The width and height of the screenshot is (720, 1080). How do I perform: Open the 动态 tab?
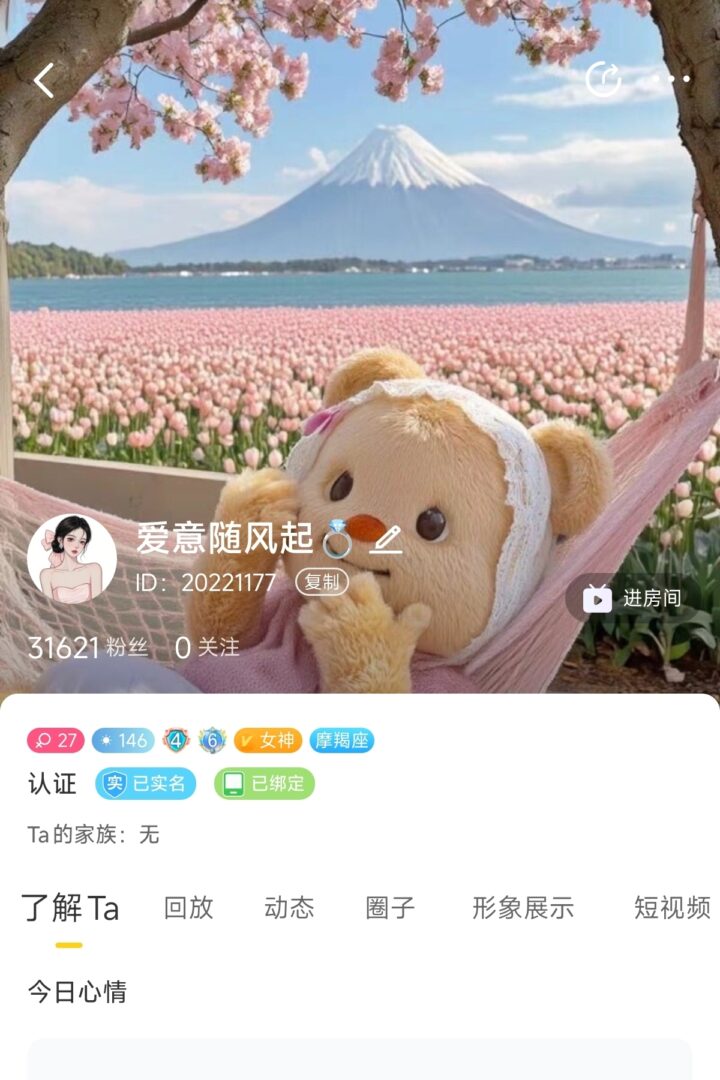click(289, 908)
